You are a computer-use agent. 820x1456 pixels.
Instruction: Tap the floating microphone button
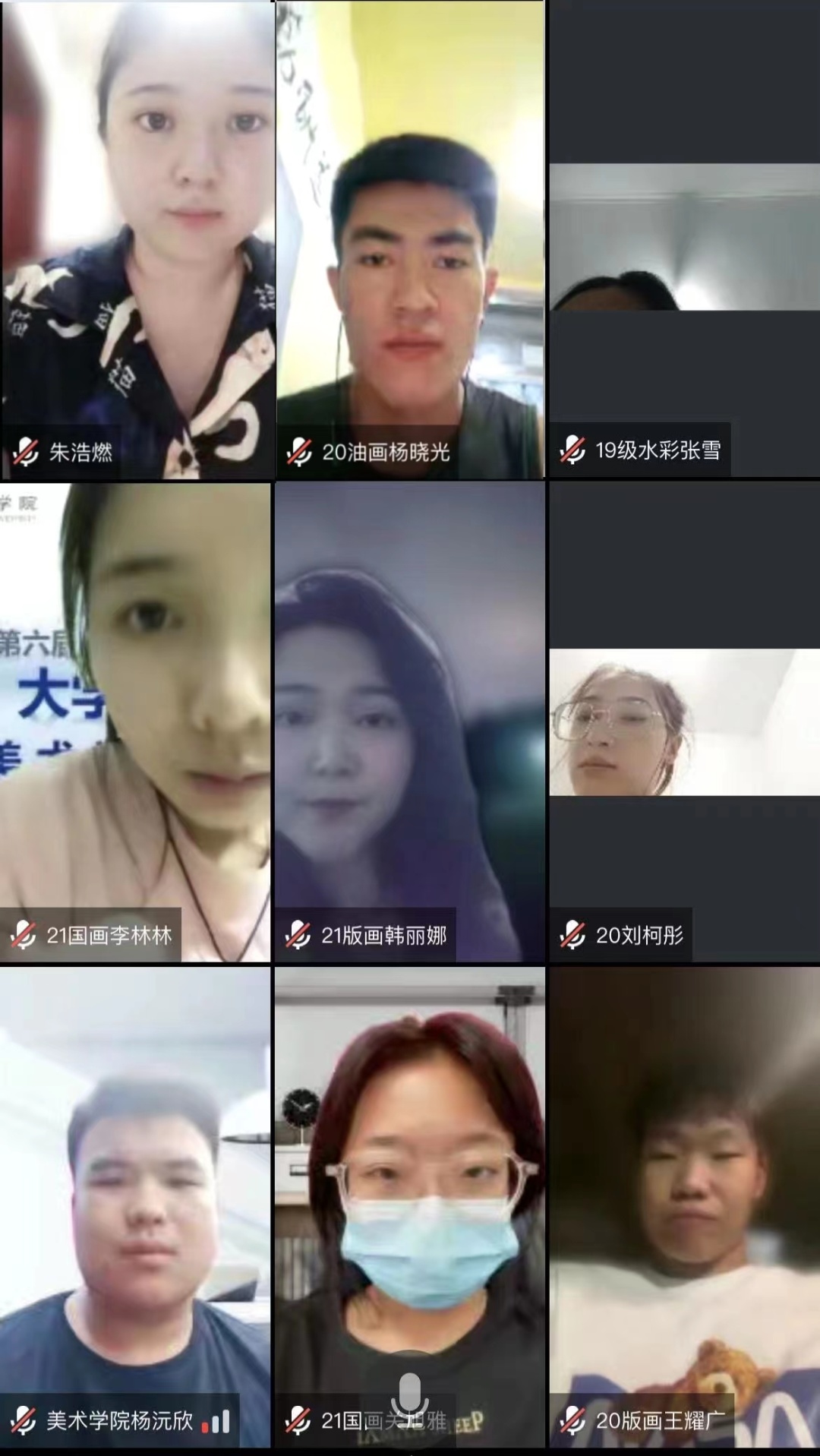tap(410, 1396)
